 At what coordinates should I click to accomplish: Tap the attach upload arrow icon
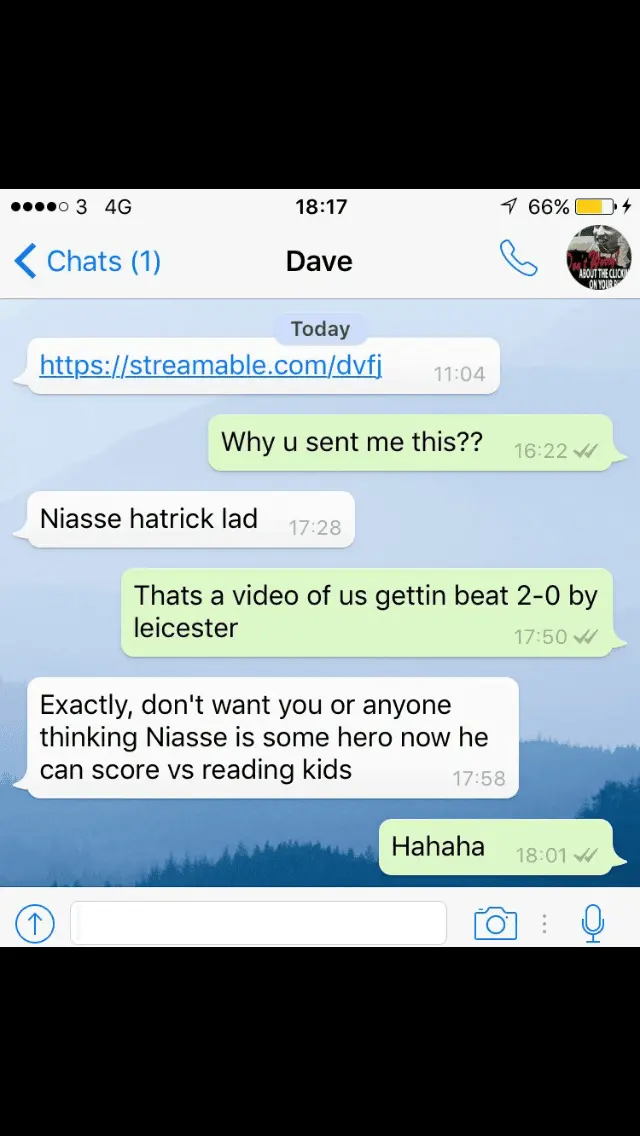pyautogui.click(x=35, y=924)
